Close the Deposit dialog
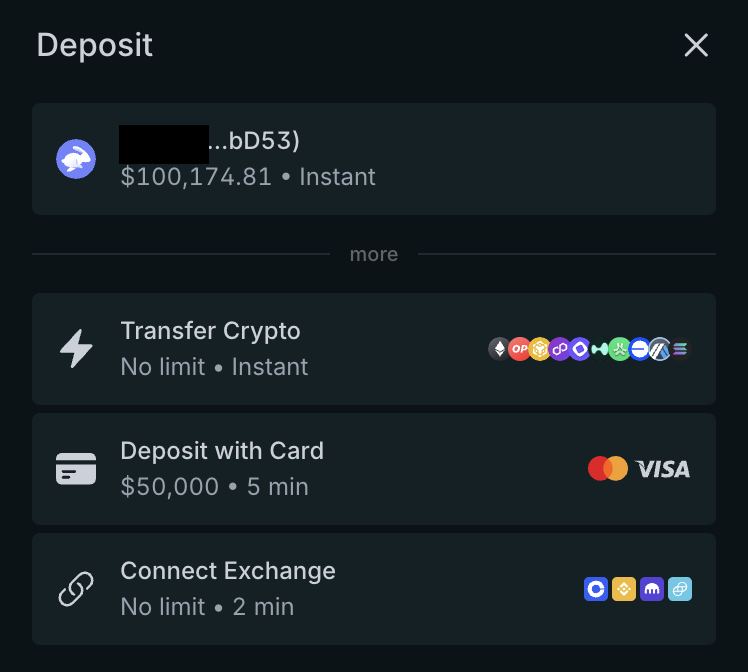This screenshot has width=748, height=672. click(695, 45)
